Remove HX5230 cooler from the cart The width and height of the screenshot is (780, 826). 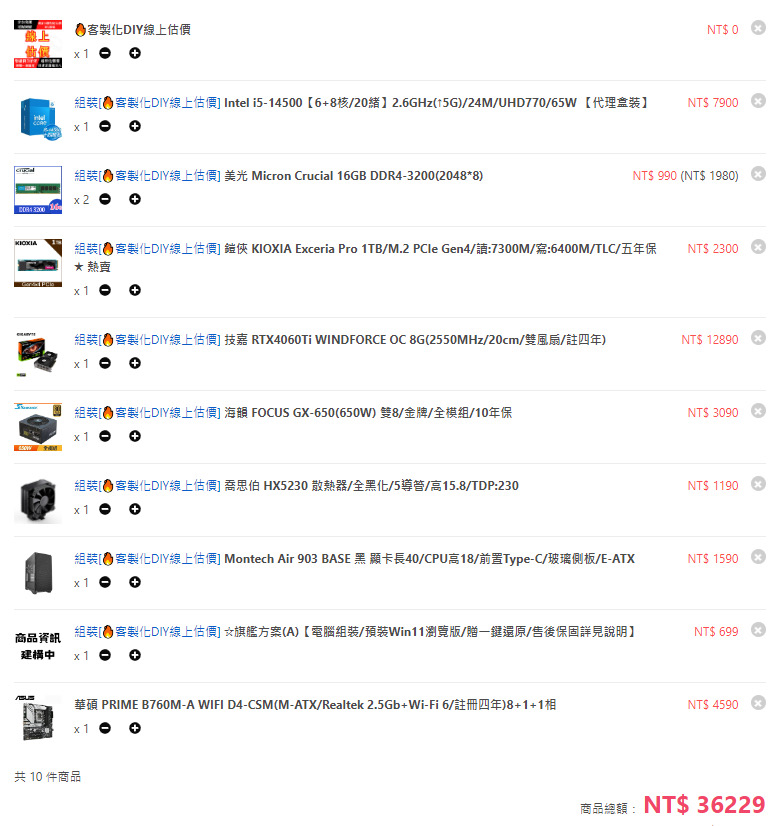click(x=758, y=485)
